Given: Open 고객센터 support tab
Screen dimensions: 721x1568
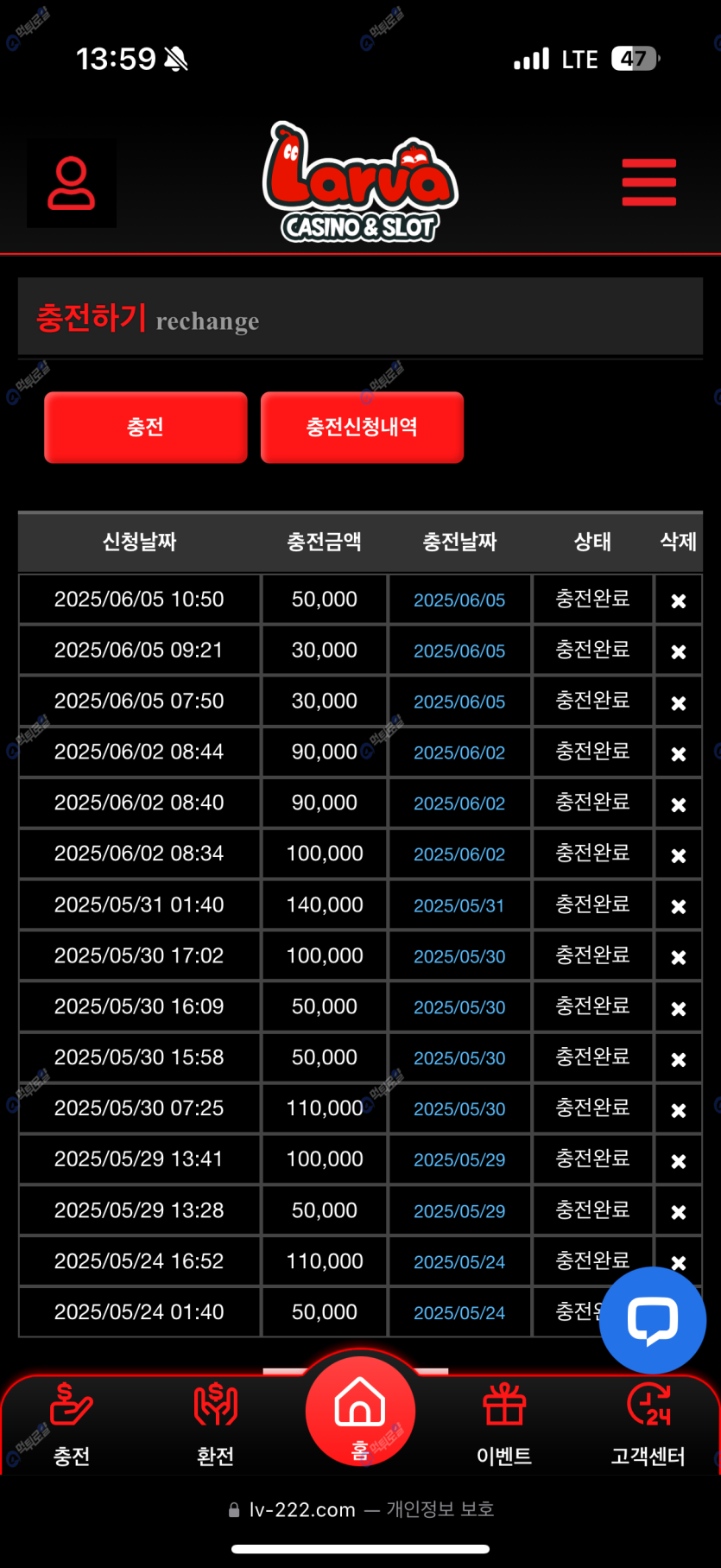Looking at the screenshot, I should coord(648,1425).
